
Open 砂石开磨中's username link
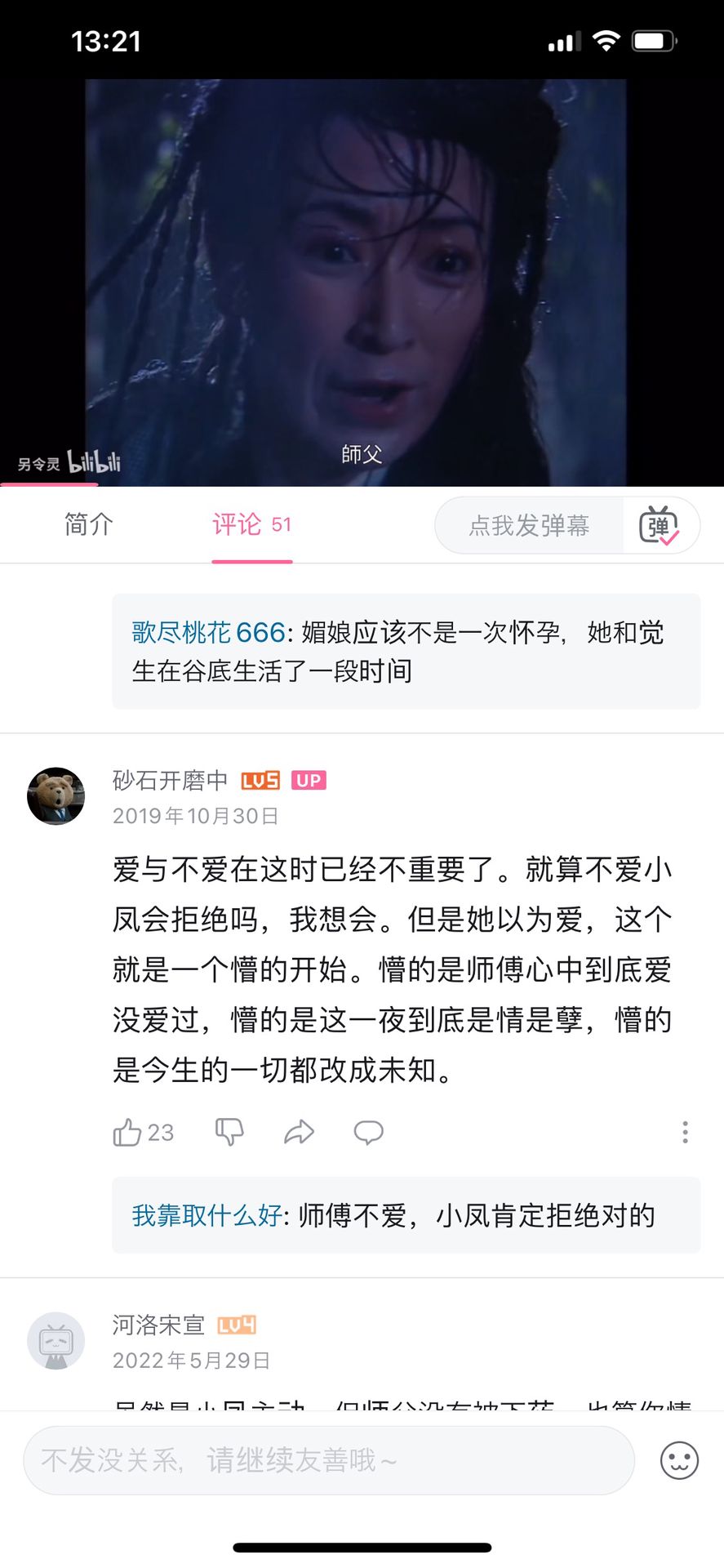[170, 781]
